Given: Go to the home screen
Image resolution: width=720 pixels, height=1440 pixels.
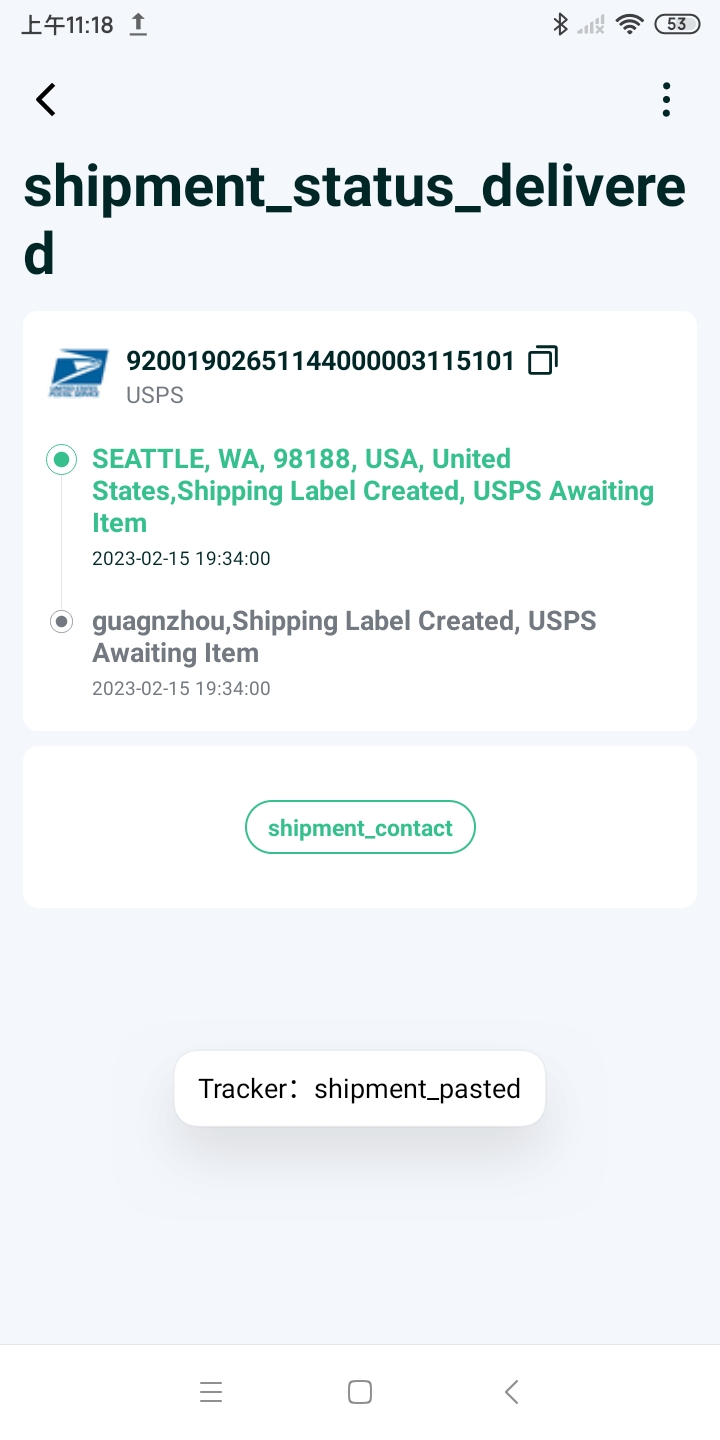Looking at the screenshot, I should pyautogui.click(x=360, y=1392).
